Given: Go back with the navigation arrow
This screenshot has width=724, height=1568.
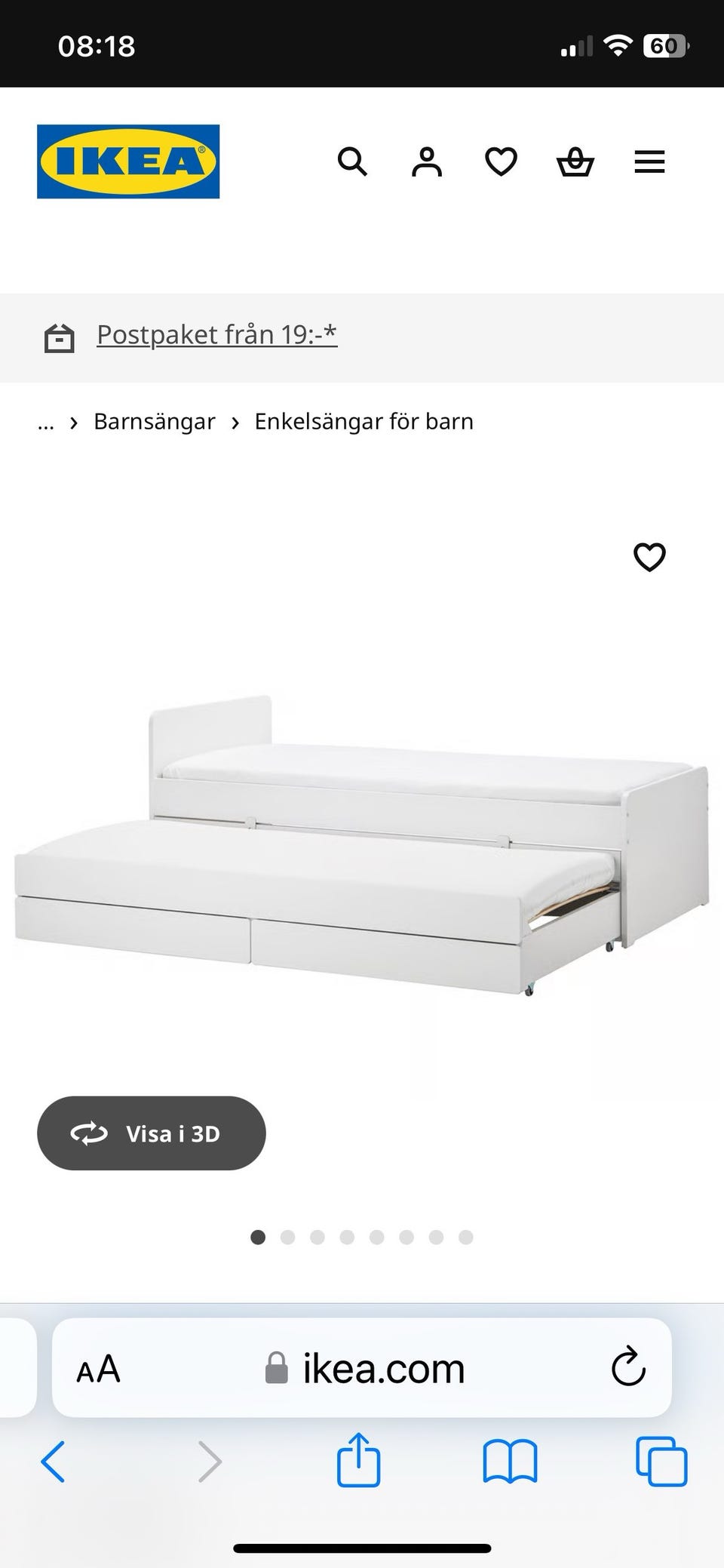Looking at the screenshot, I should pos(53,1461).
